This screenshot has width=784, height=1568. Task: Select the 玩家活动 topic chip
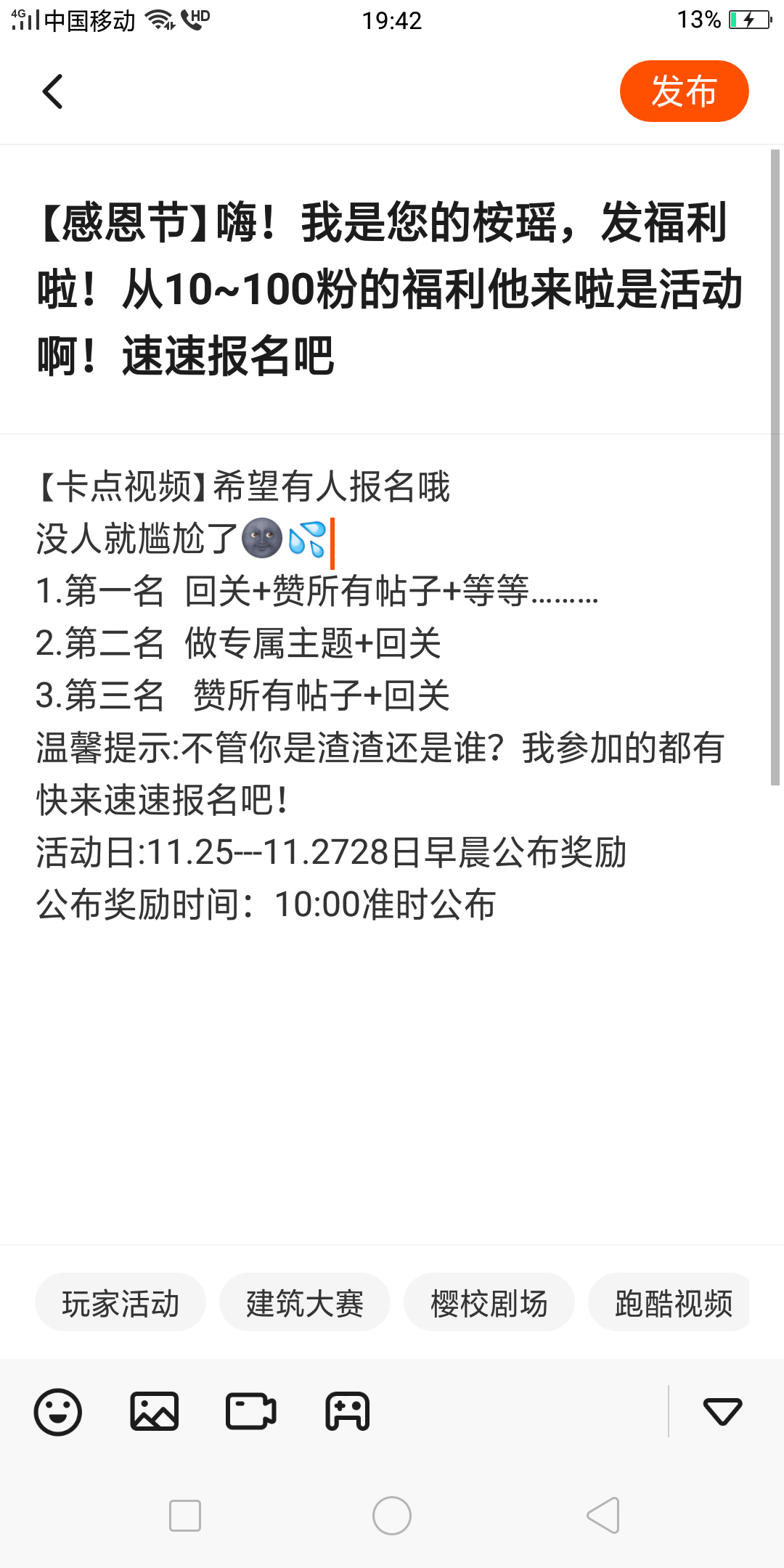[121, 1303]
